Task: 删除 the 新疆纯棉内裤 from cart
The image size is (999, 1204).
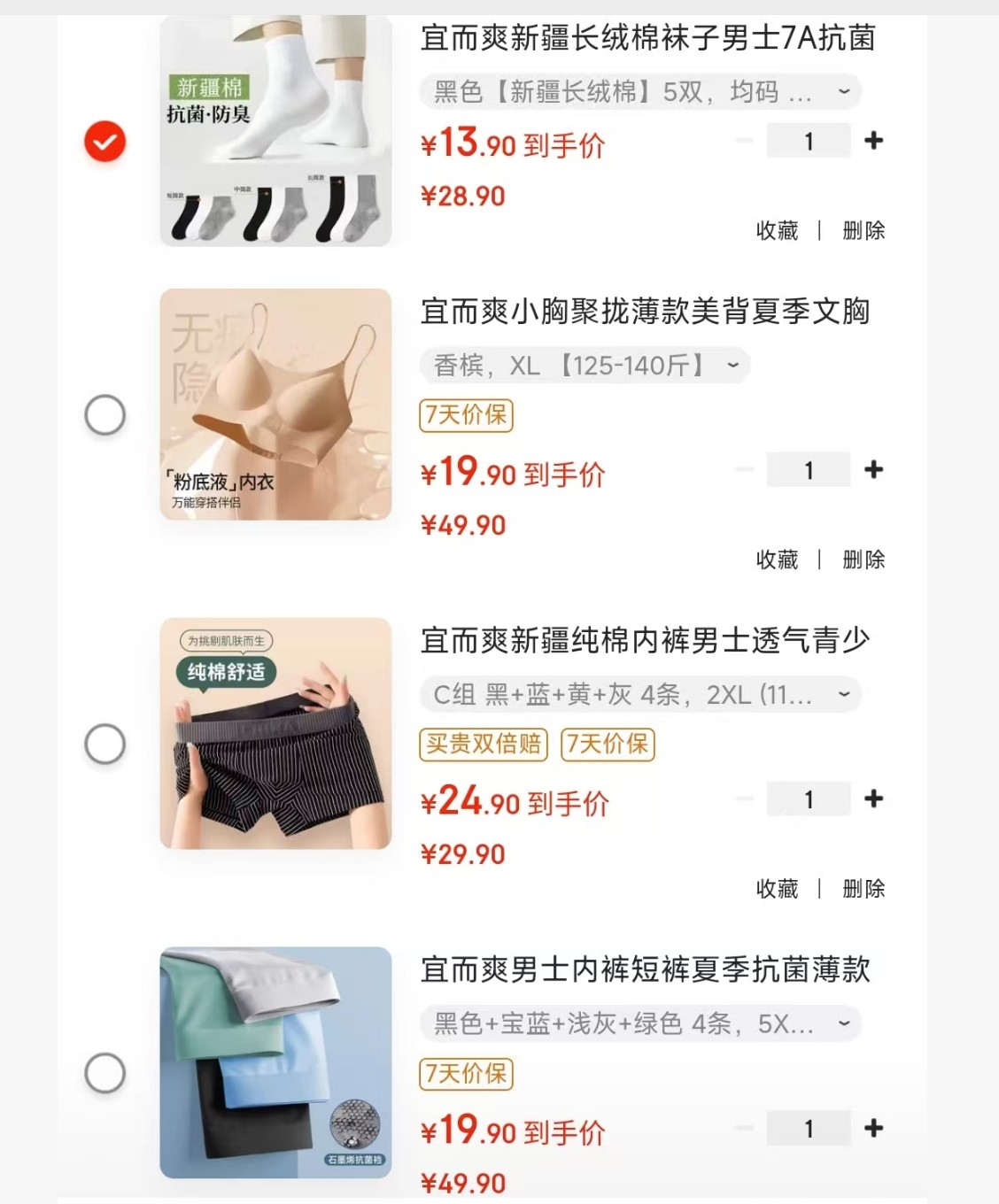Action: click(863, 890)
